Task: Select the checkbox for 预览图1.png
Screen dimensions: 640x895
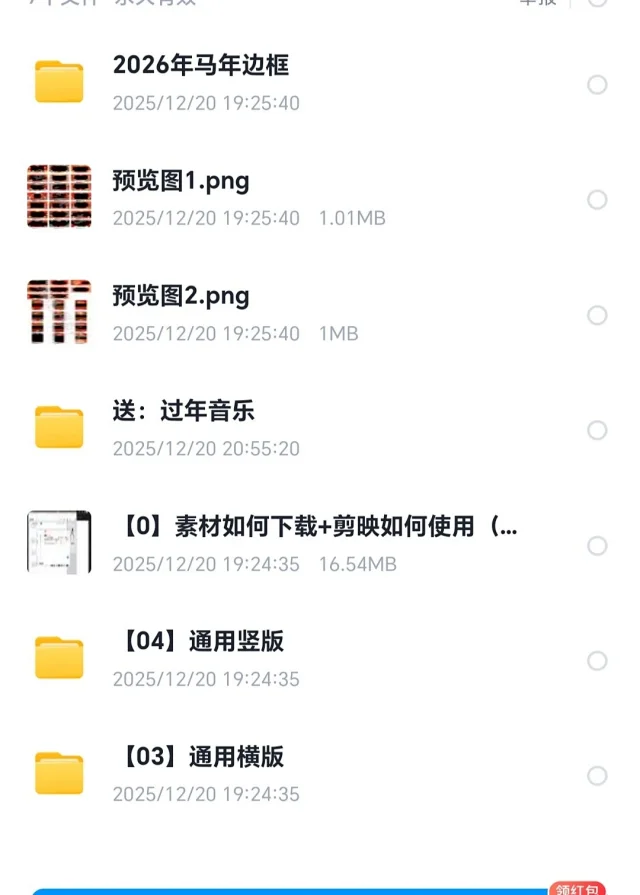Action: tap(597, 200)
